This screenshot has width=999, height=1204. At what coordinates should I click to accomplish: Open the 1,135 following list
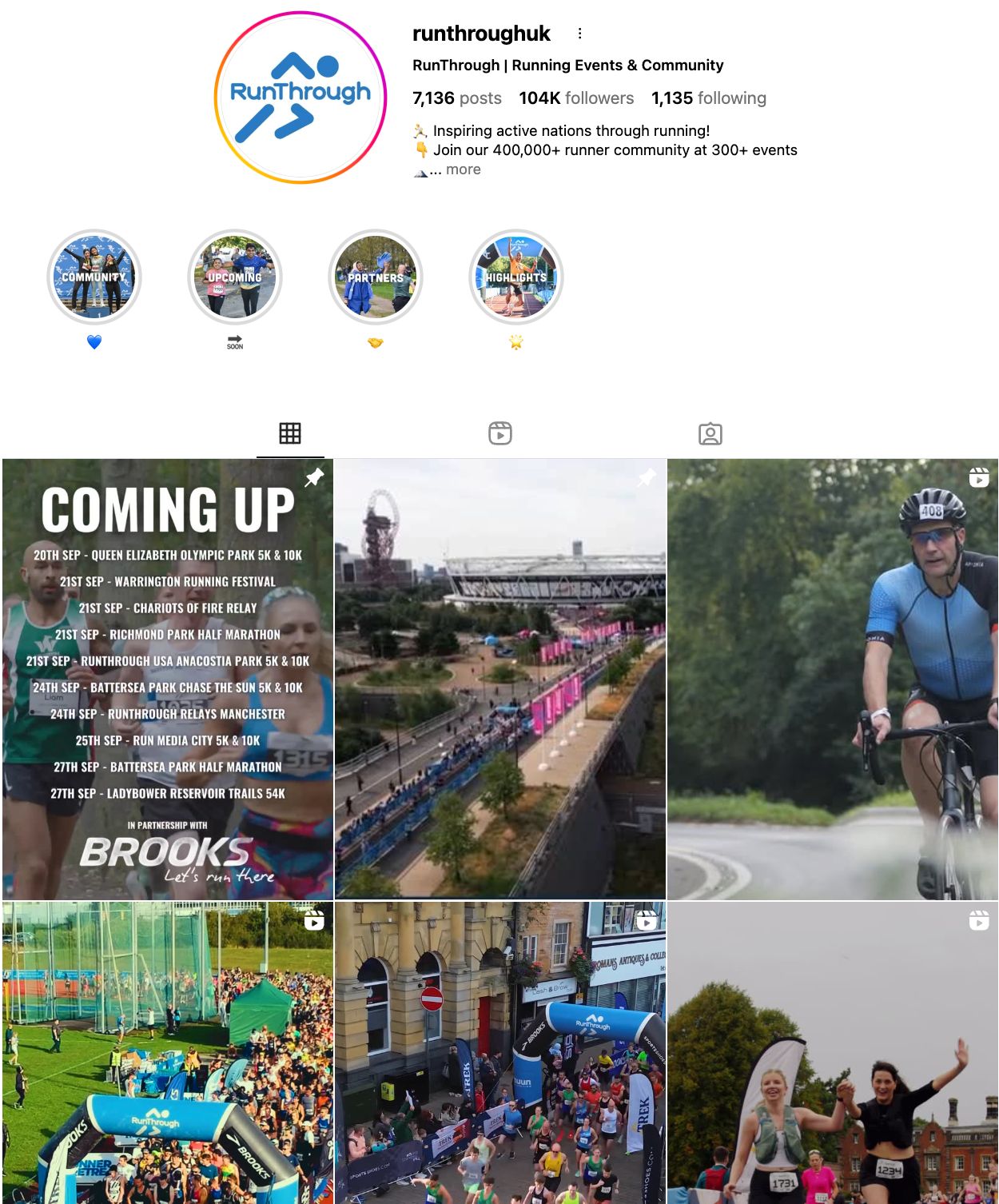[x=708, y=98]
